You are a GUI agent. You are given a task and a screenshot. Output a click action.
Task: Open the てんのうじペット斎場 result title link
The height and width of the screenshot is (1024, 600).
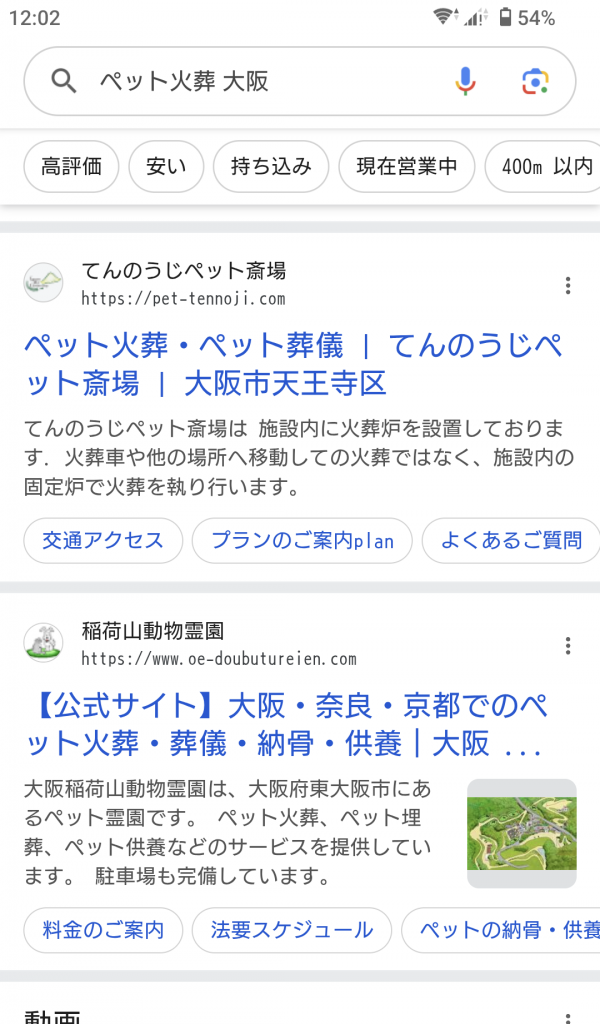(x=292, y=364)
